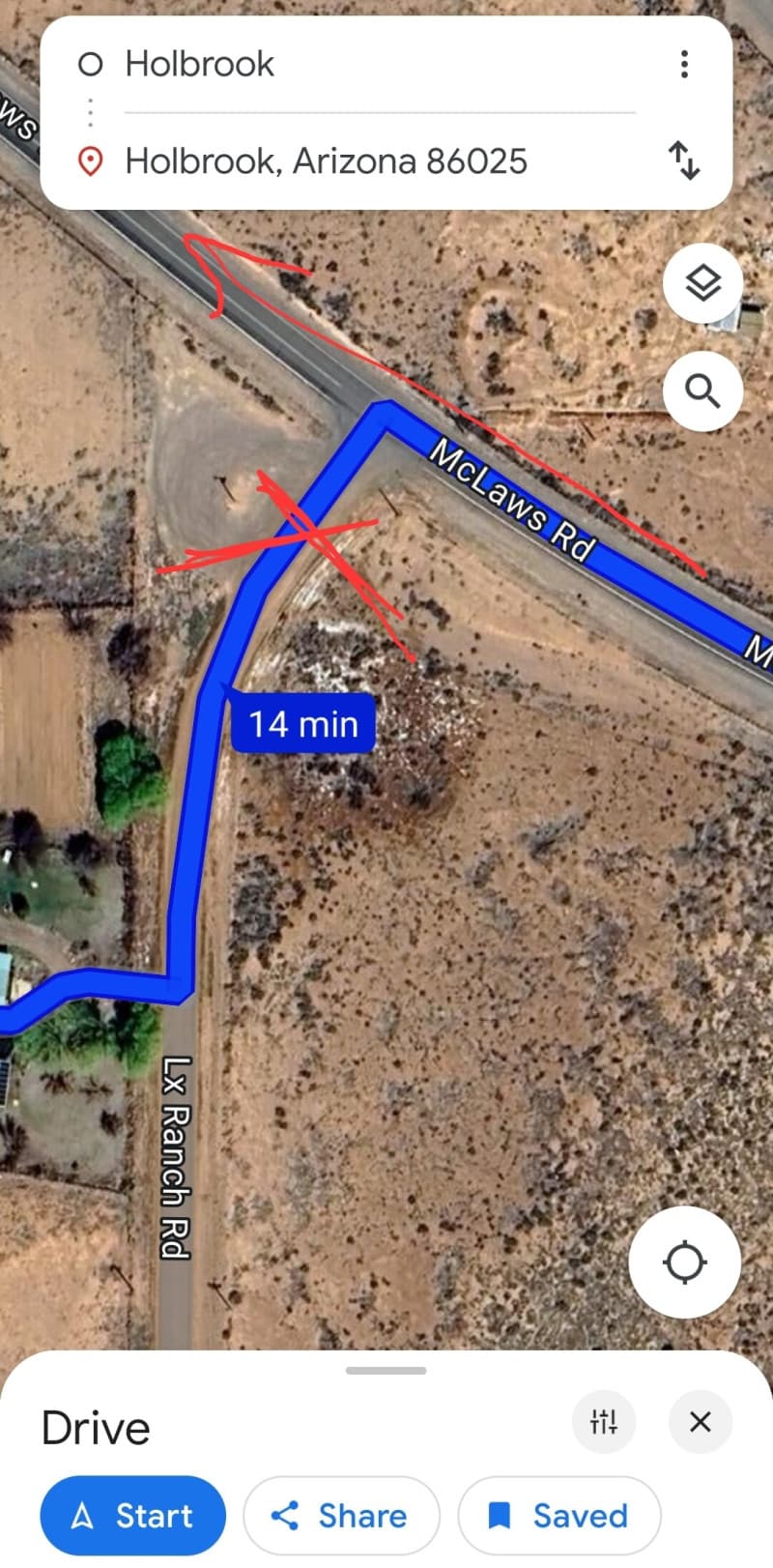Open the Saved button
This screenshot has height=1568, width=773.
558,1516
